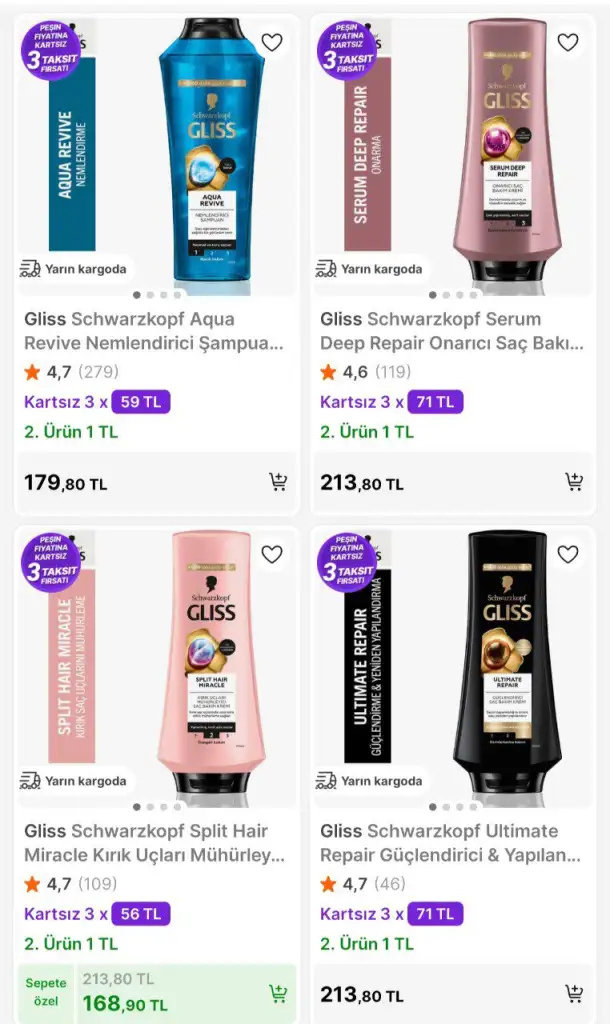Screen dimensions: 610x1024
Task: Add Ultimate Repair to cart
Action: coord(574,994)
